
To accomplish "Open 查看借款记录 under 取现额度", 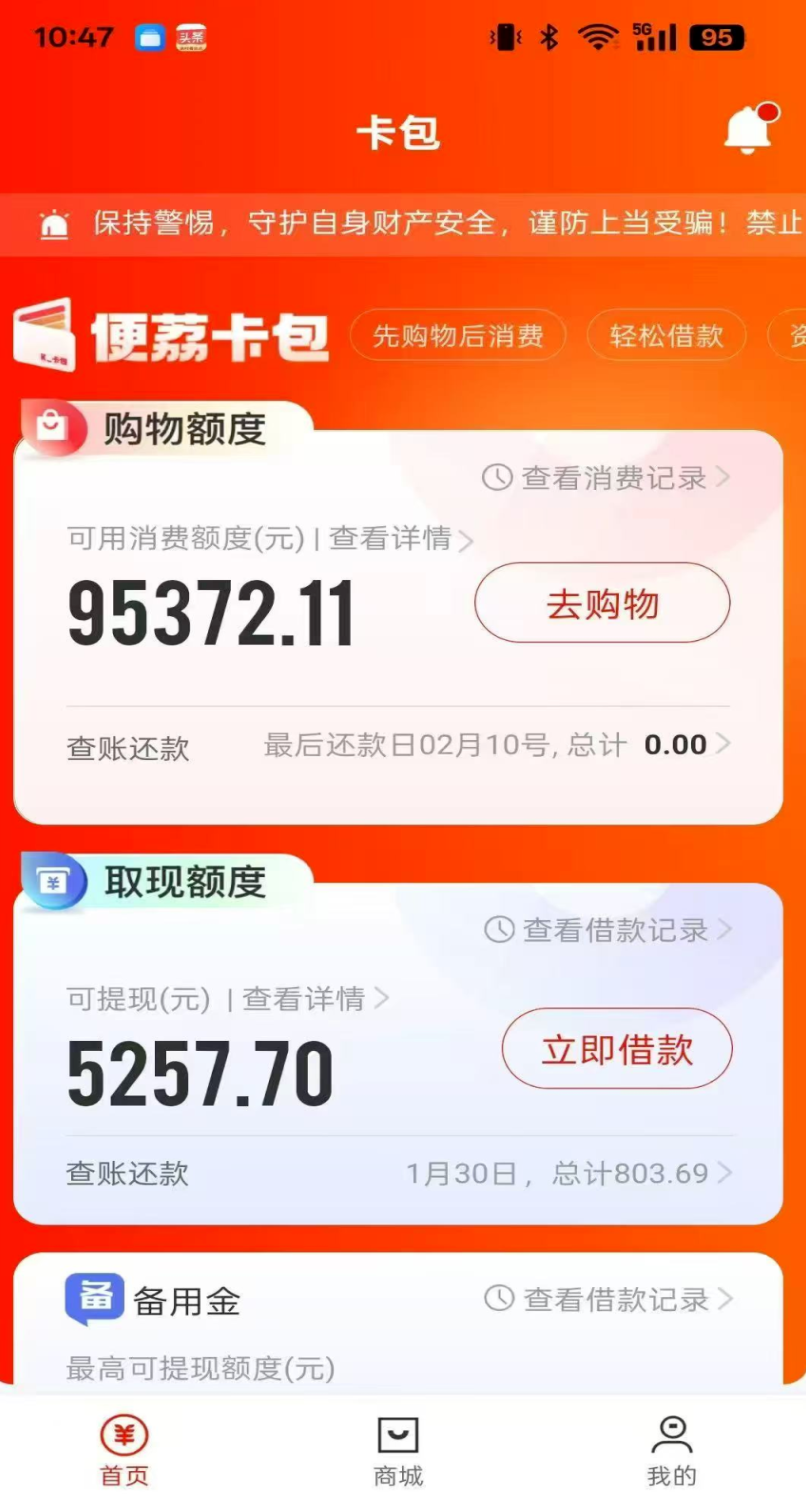I will point(609,930).
